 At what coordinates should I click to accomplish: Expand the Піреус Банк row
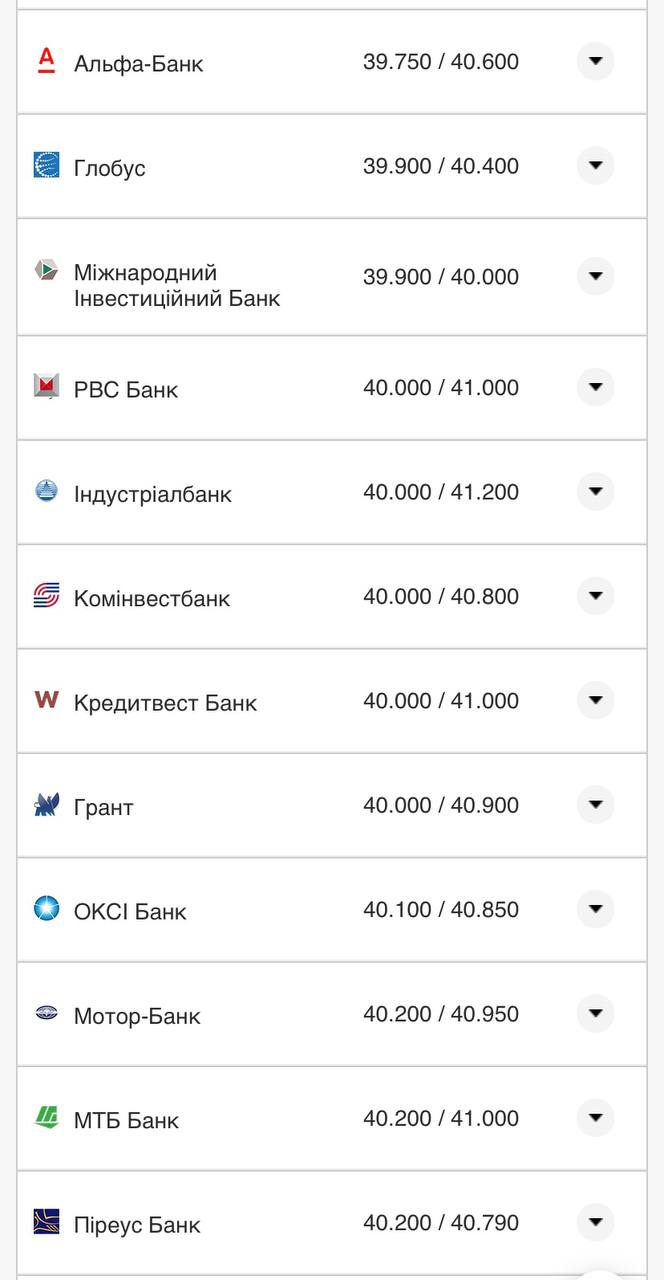pyautogui.click(x=595, y=1222)
